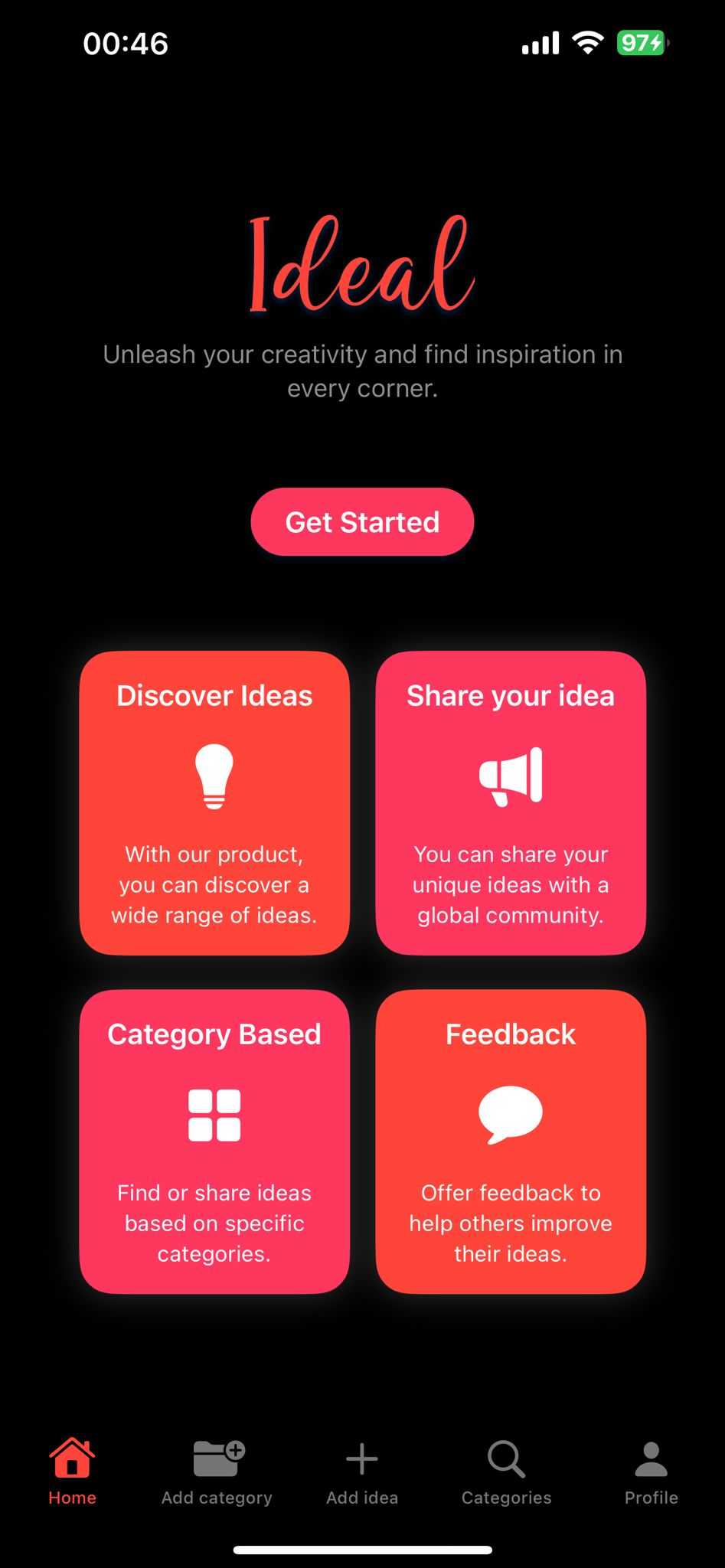Screen dimensions: 725x1568
Task: Open the Categories search tab
Action: [x=506, y=1472]
